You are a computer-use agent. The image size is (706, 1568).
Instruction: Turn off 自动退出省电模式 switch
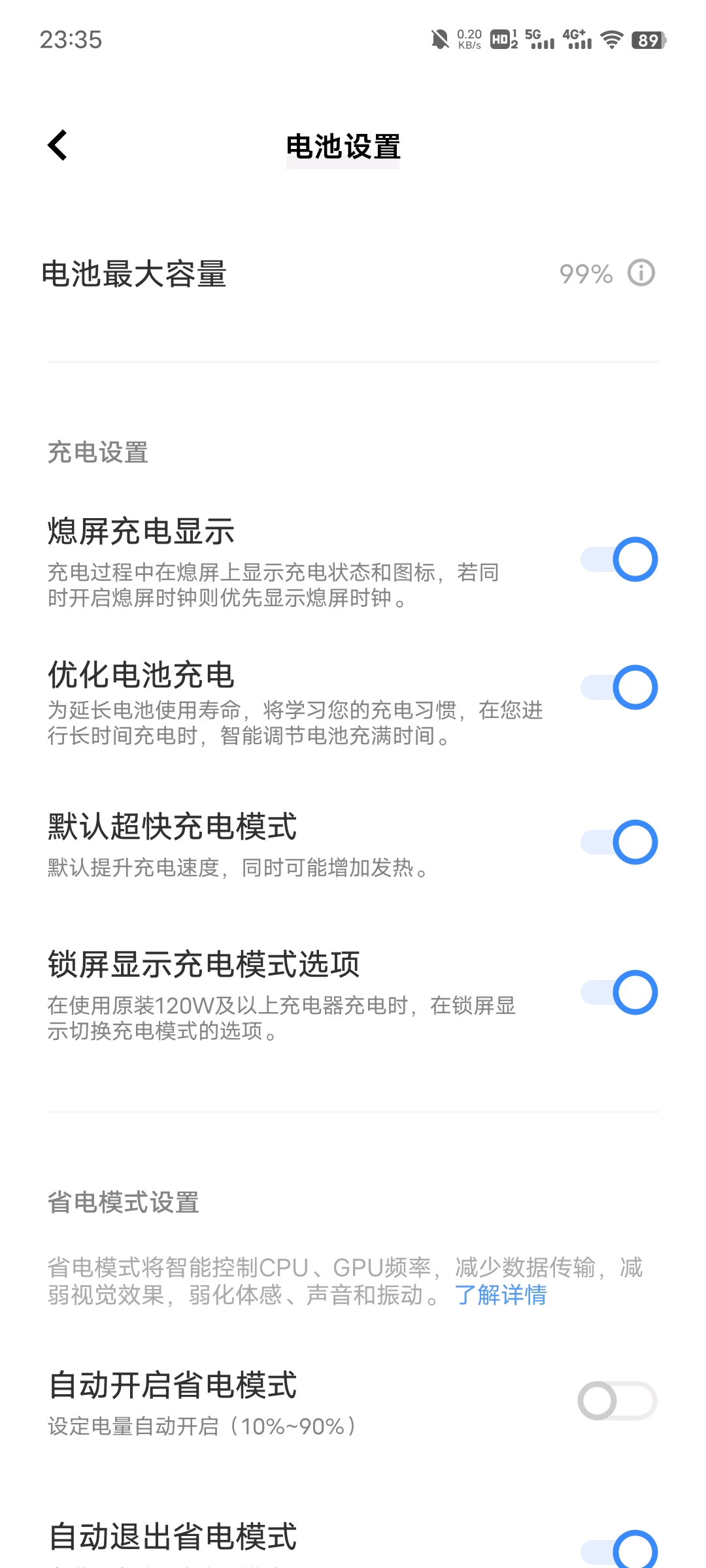tap(618, 1550)
